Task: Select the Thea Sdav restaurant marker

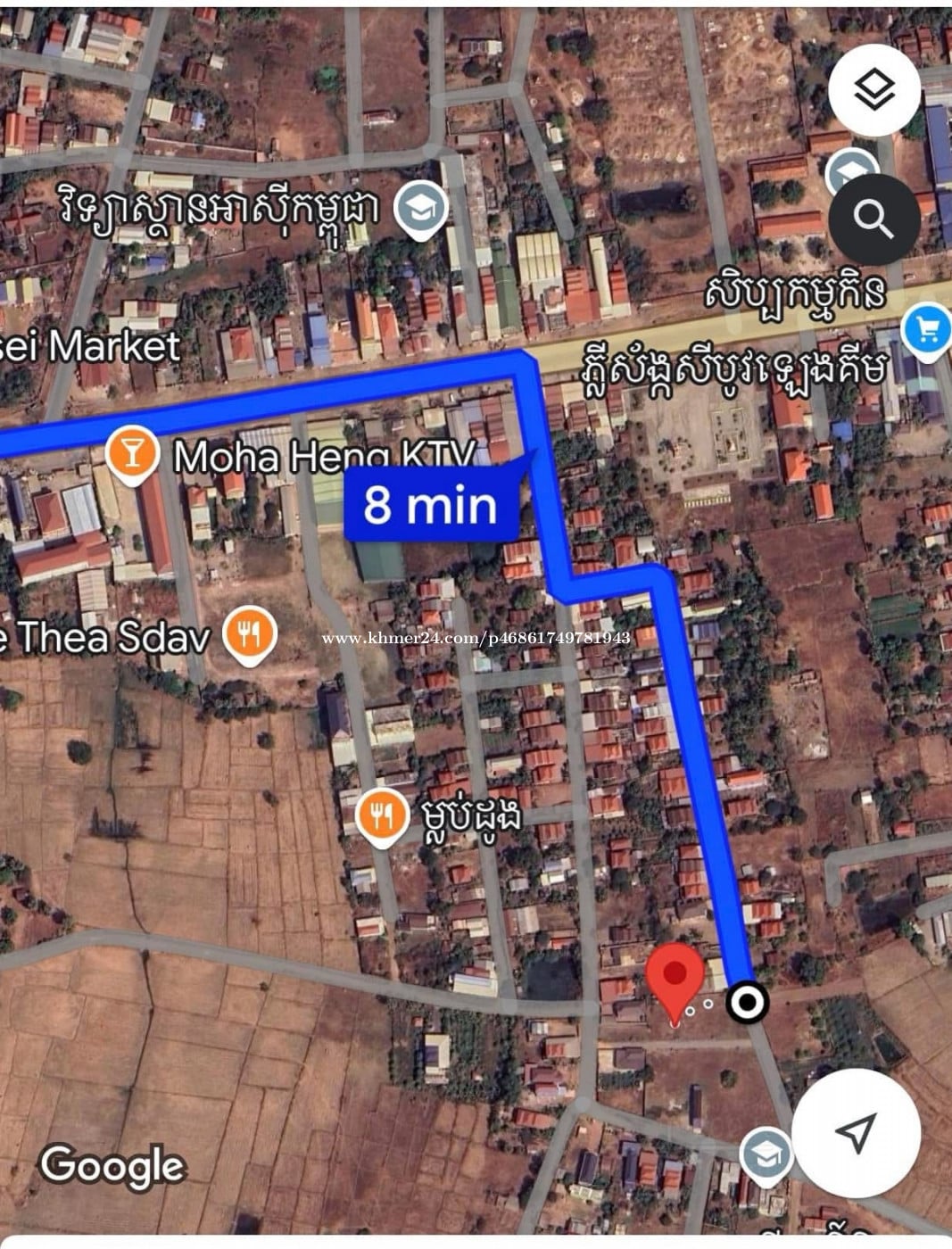Action: tap(250, 634)
